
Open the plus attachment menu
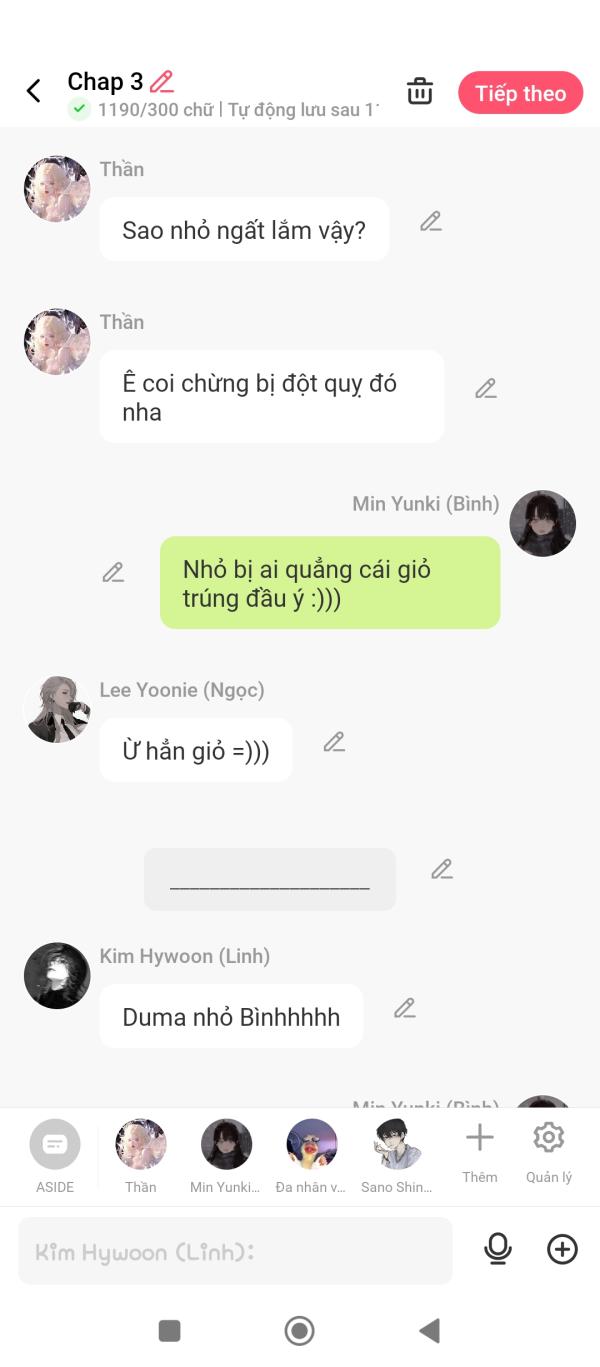[562, 1249]
